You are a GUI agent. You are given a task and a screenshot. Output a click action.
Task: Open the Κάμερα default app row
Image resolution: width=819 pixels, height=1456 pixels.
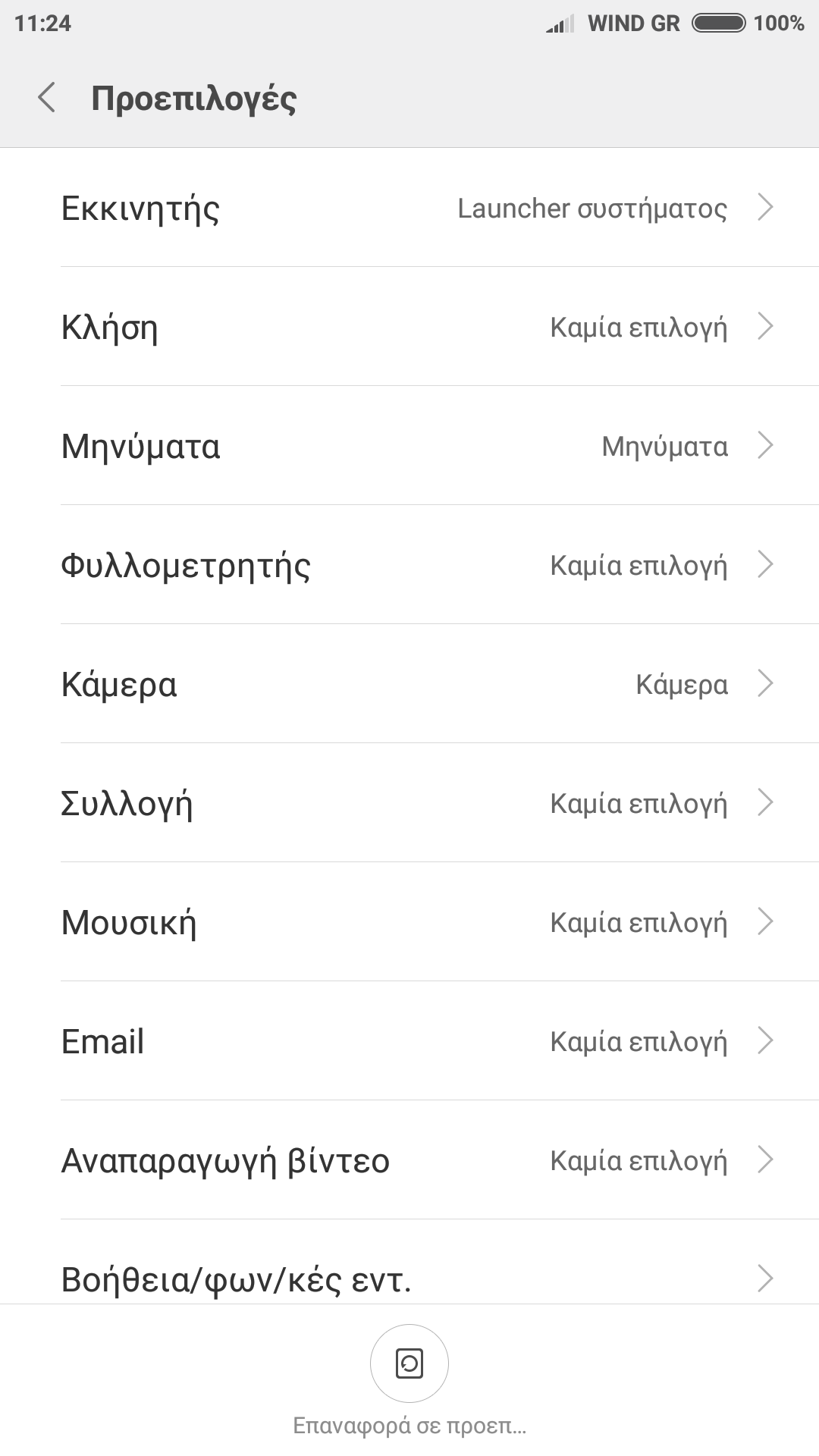point(409,684)
